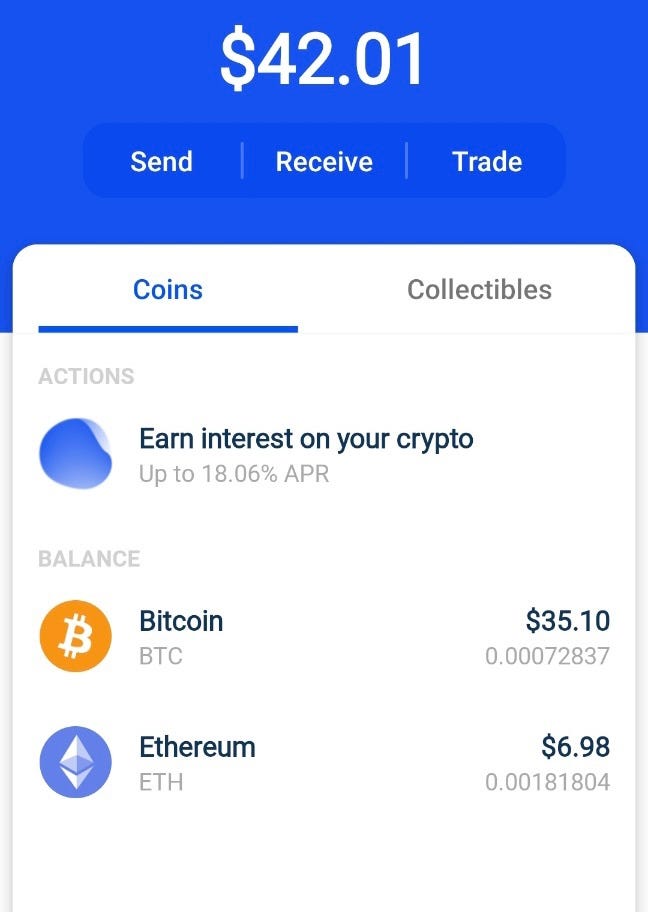Switch to the Collectibles tab

[479, 290]
